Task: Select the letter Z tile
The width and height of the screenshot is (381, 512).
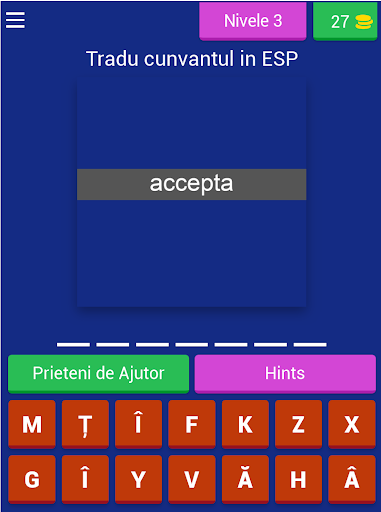Action: click(x=298, y=424)
